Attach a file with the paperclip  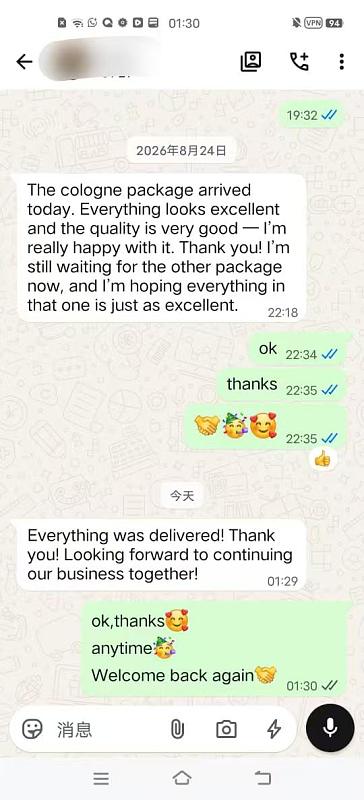click(177, 730)
